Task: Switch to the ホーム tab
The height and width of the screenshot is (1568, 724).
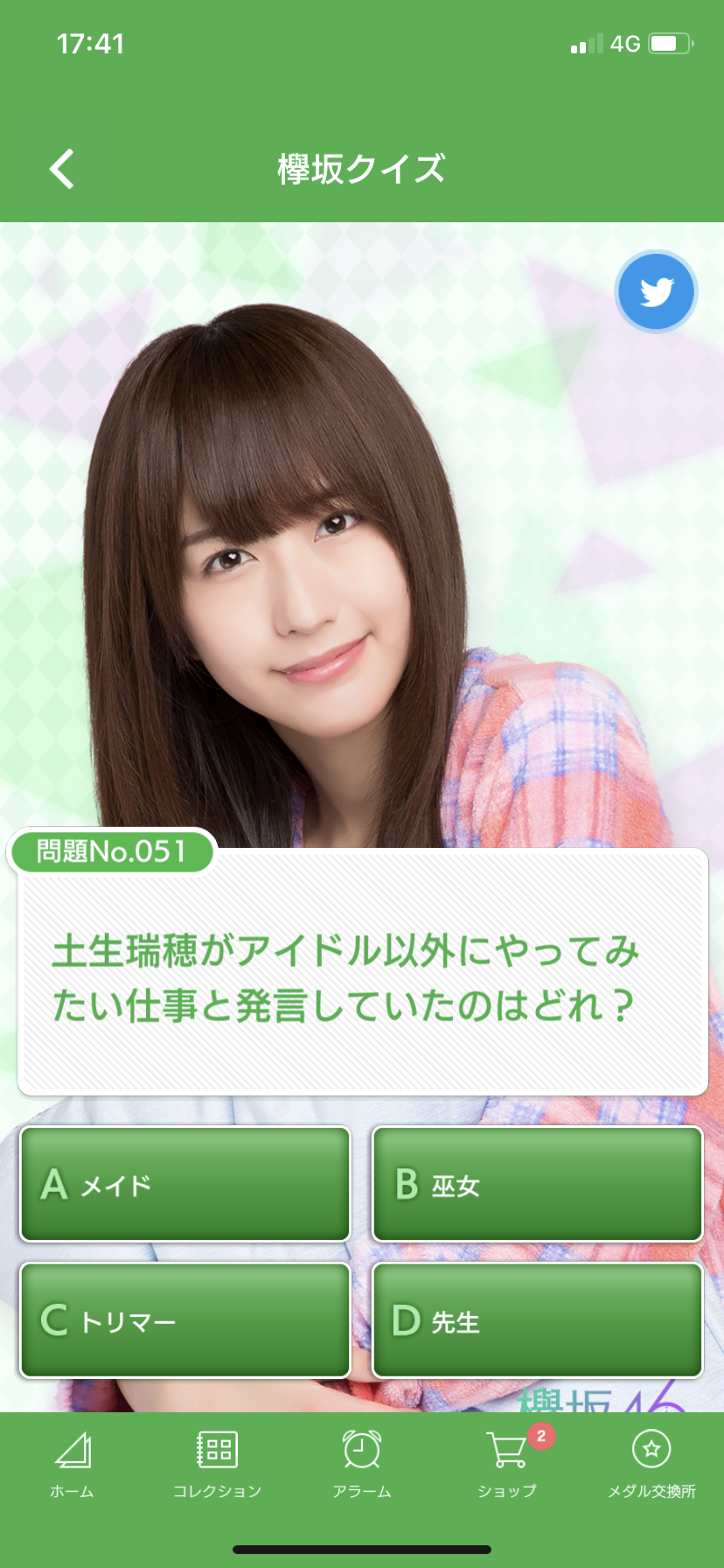Action: click(x=72, y=1465)
